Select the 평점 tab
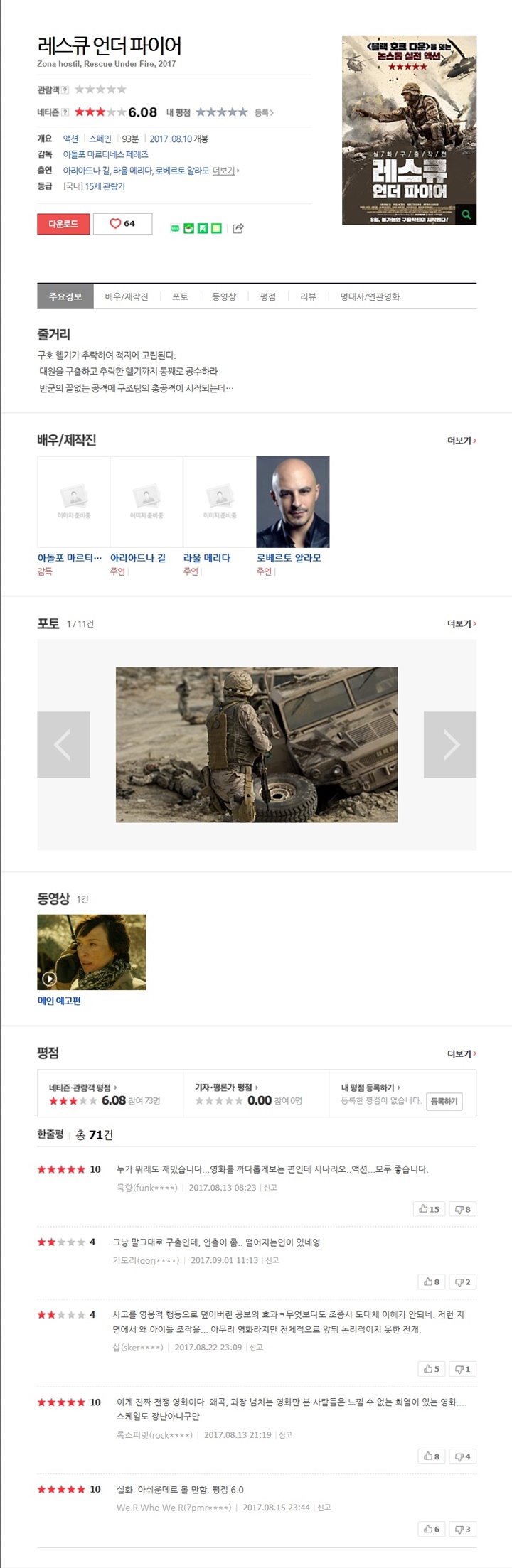Screen dimensions: 512x1568 tap(267, 296)
